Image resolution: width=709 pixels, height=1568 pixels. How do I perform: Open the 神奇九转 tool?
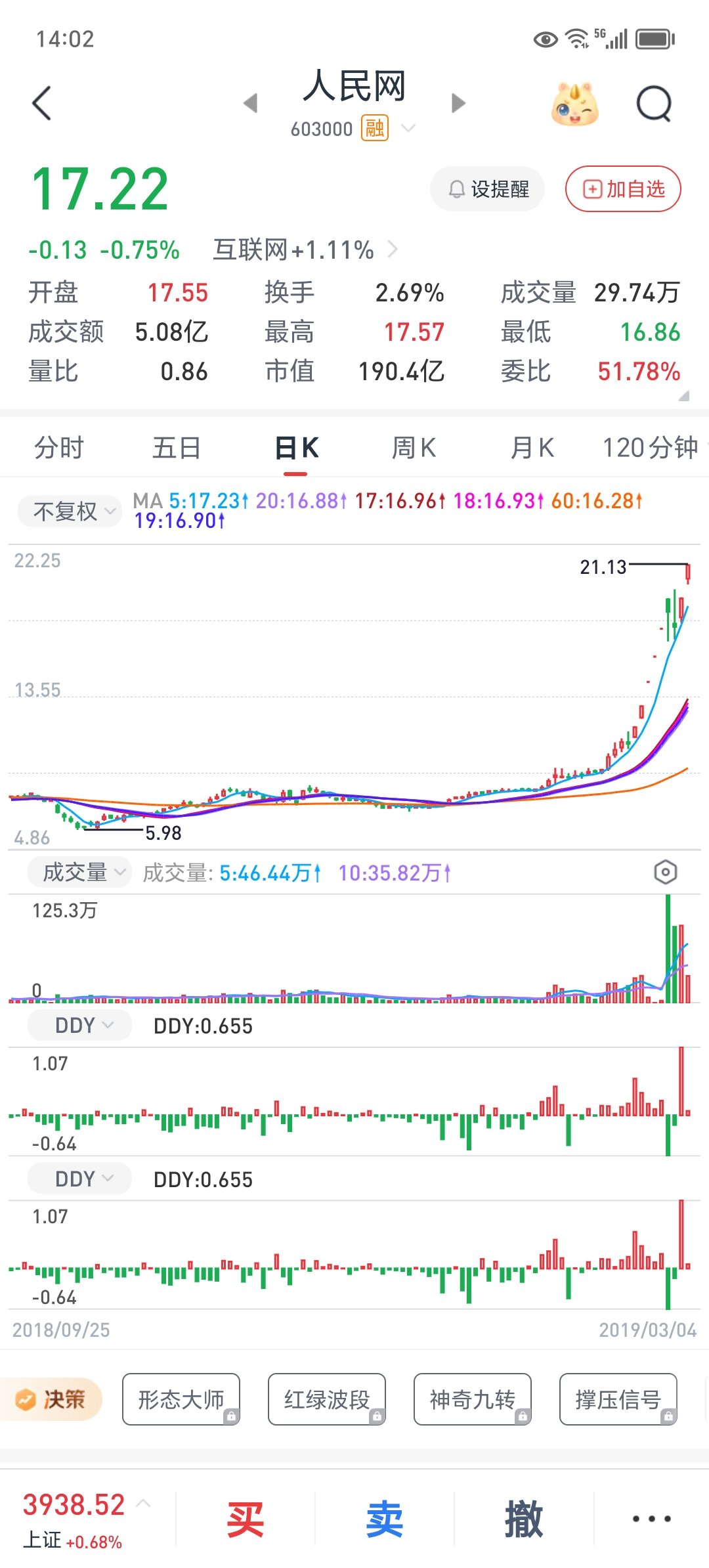[473, 1399]
